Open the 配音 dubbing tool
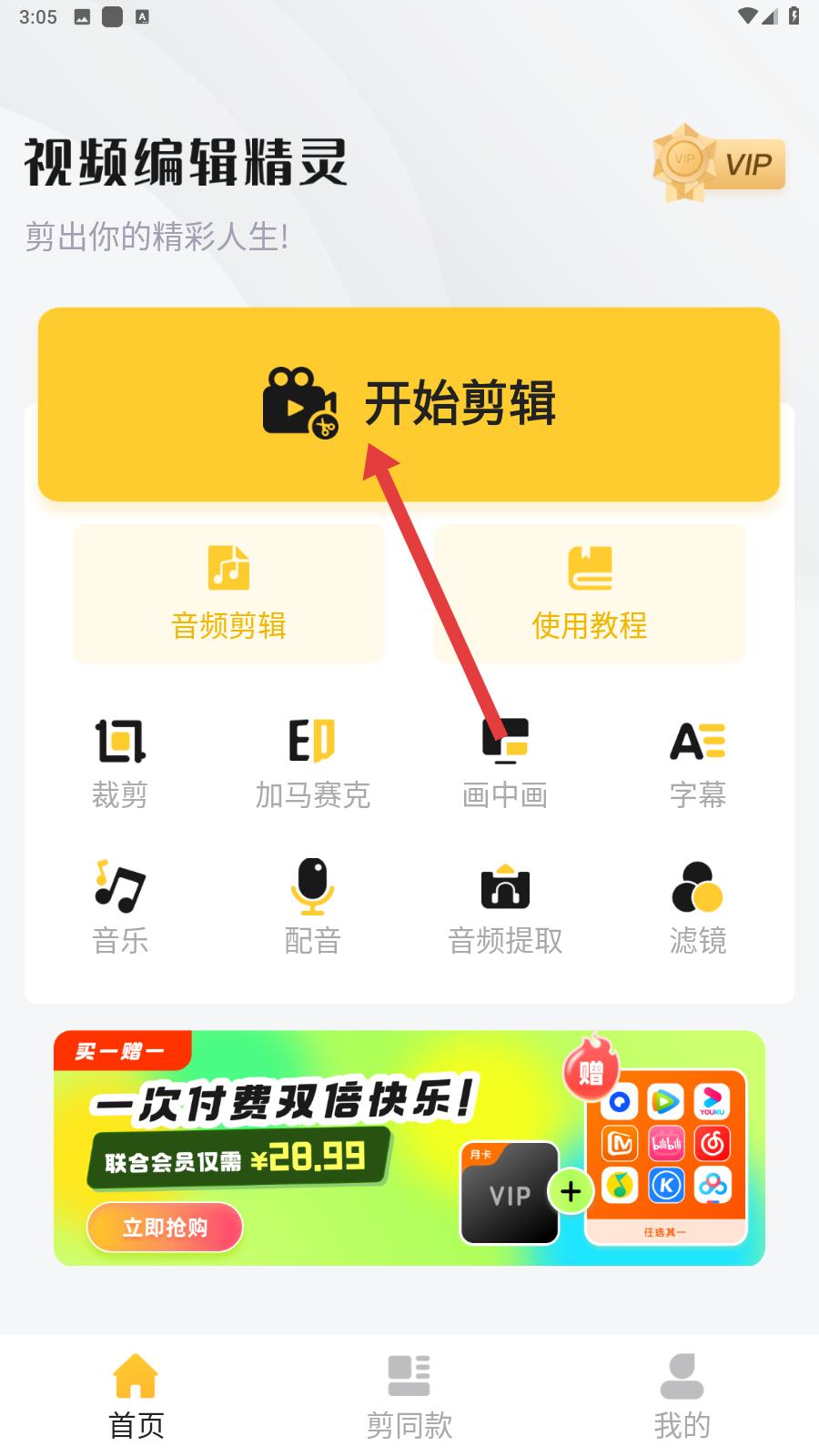Image resolution: width=819 pixels, height=1456 pixels. (312, 907)
